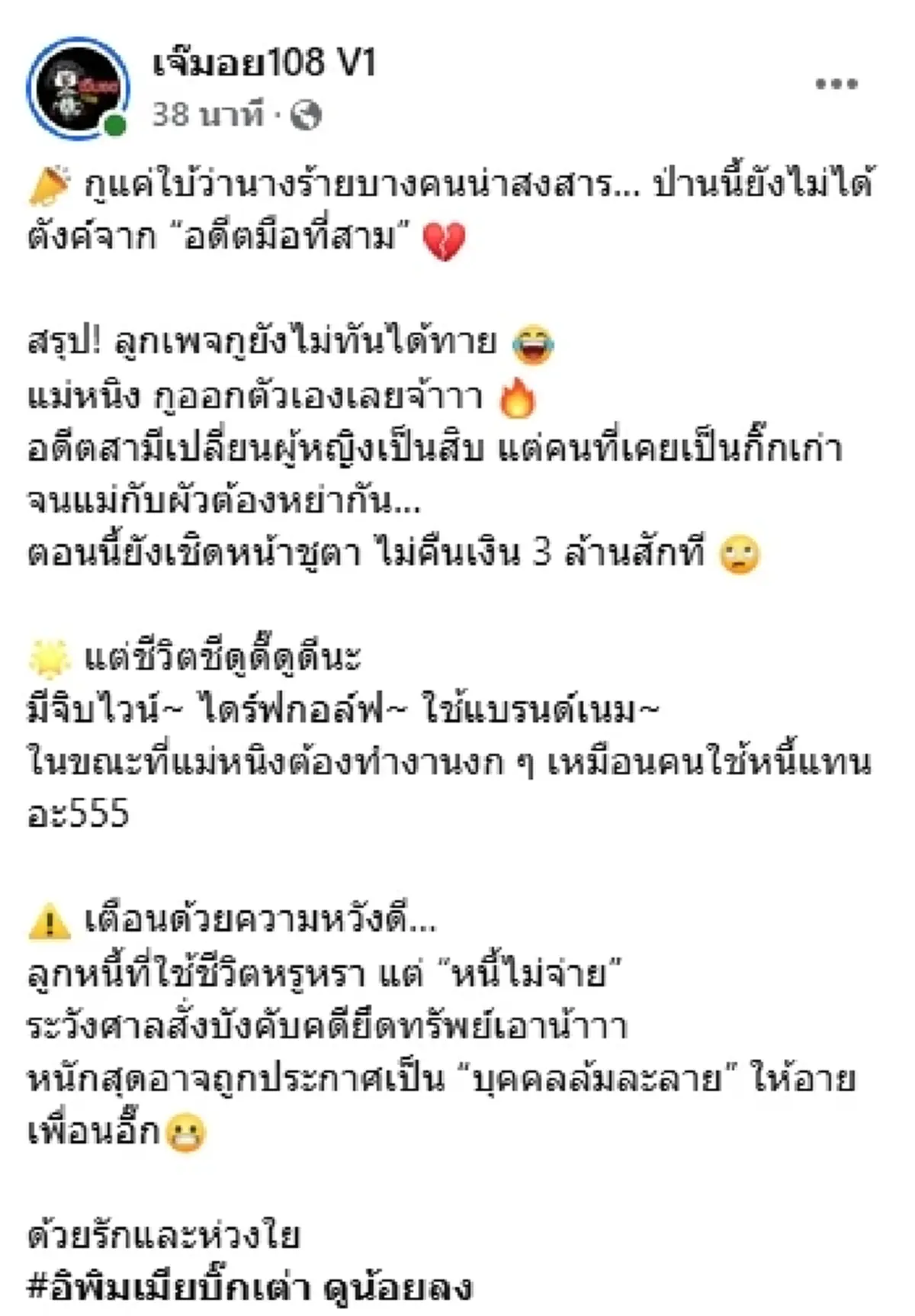The image size is (915, 1316).
Task: Click the เจ๊มอย108 V1 profile picture
Action: point(80,86)
